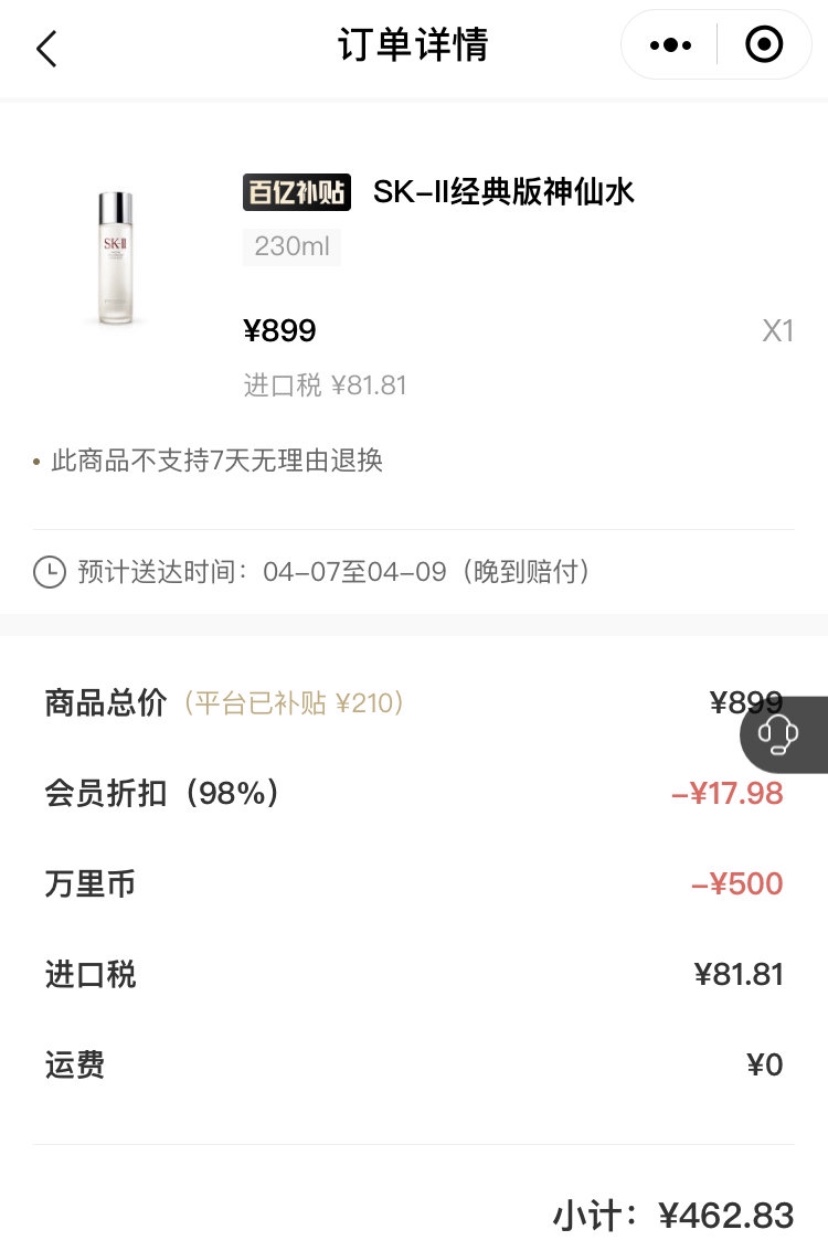Go back from the order details page
828x1259 pixels.
tap(47, 47)
